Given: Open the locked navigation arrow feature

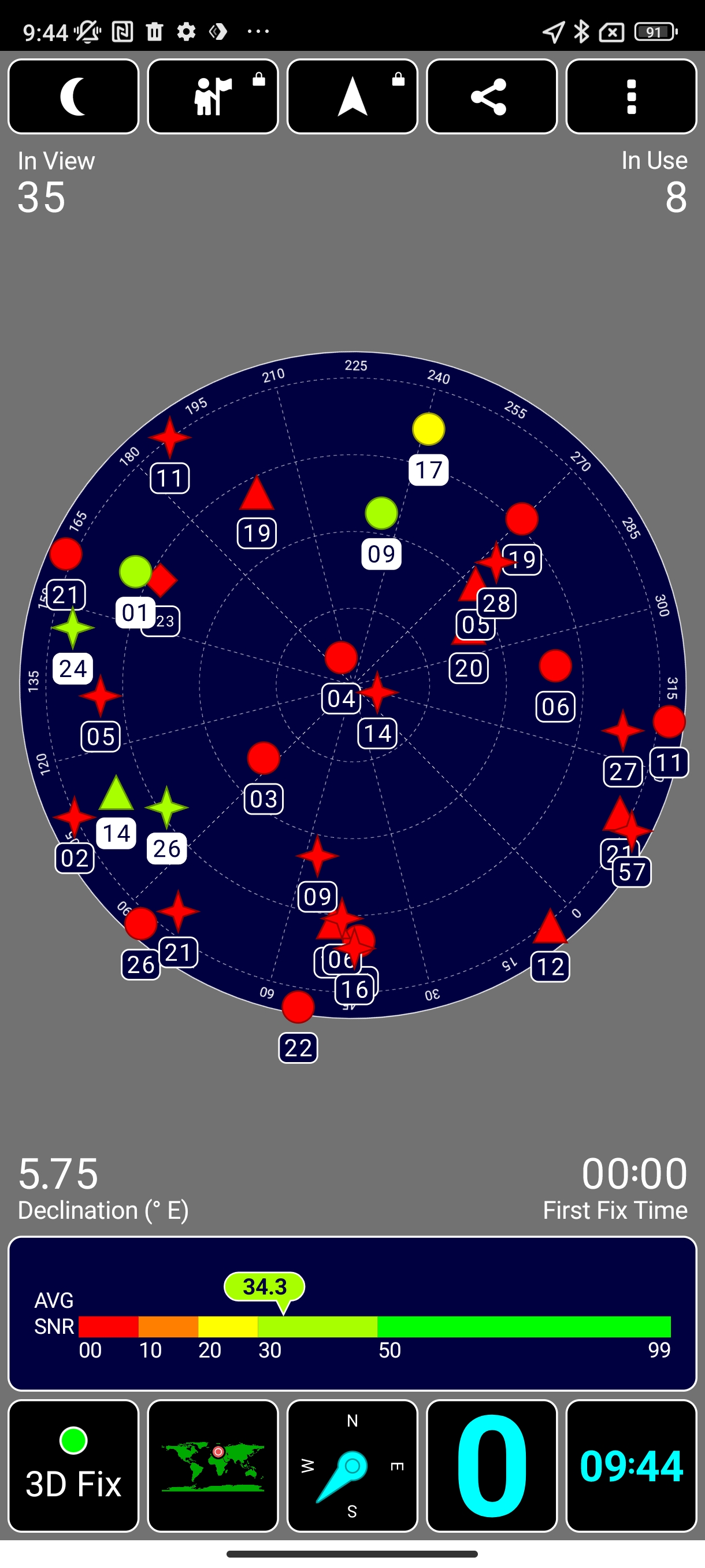Looking at the screenshot, I should (x=352, y=96).
